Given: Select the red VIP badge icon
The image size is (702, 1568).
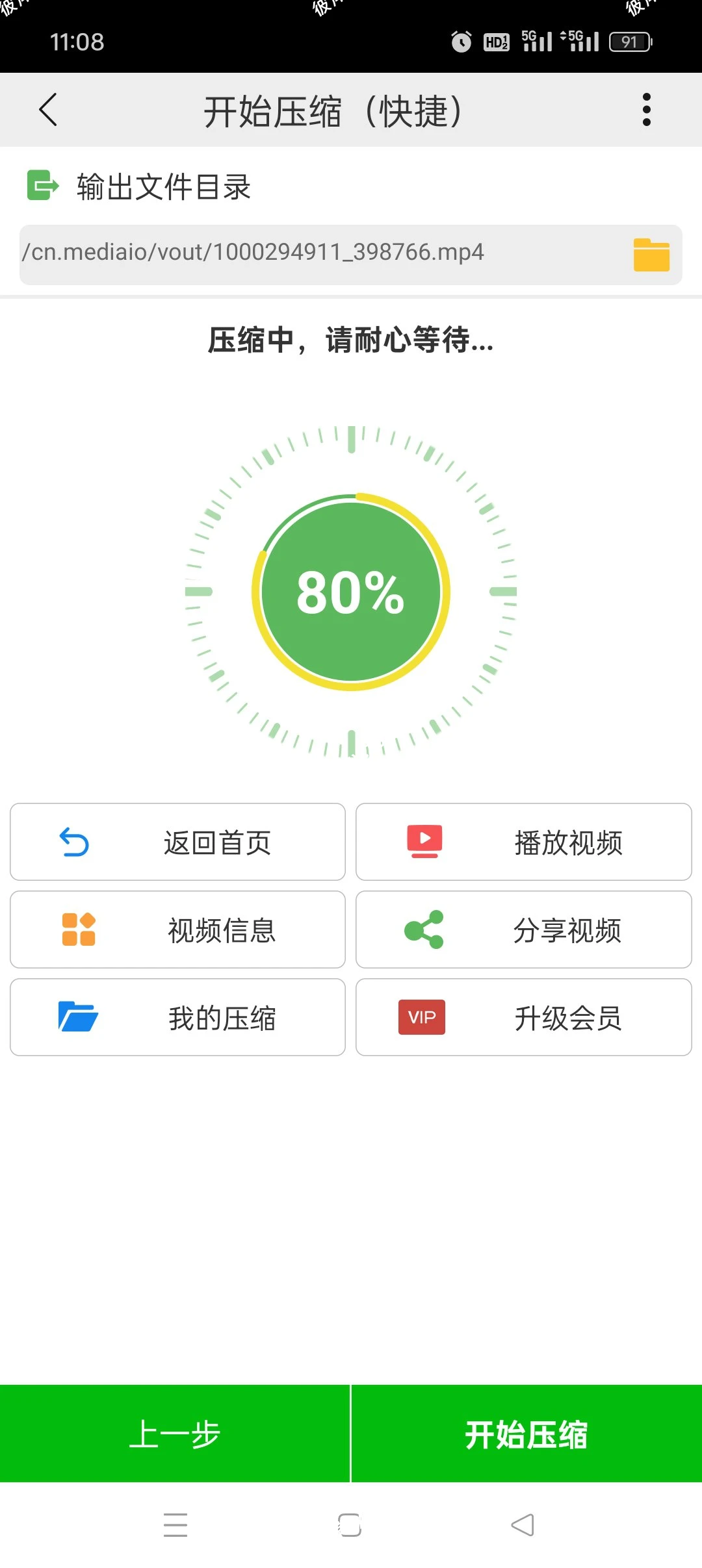Looking at the screenshot, I should [420, 1017].
